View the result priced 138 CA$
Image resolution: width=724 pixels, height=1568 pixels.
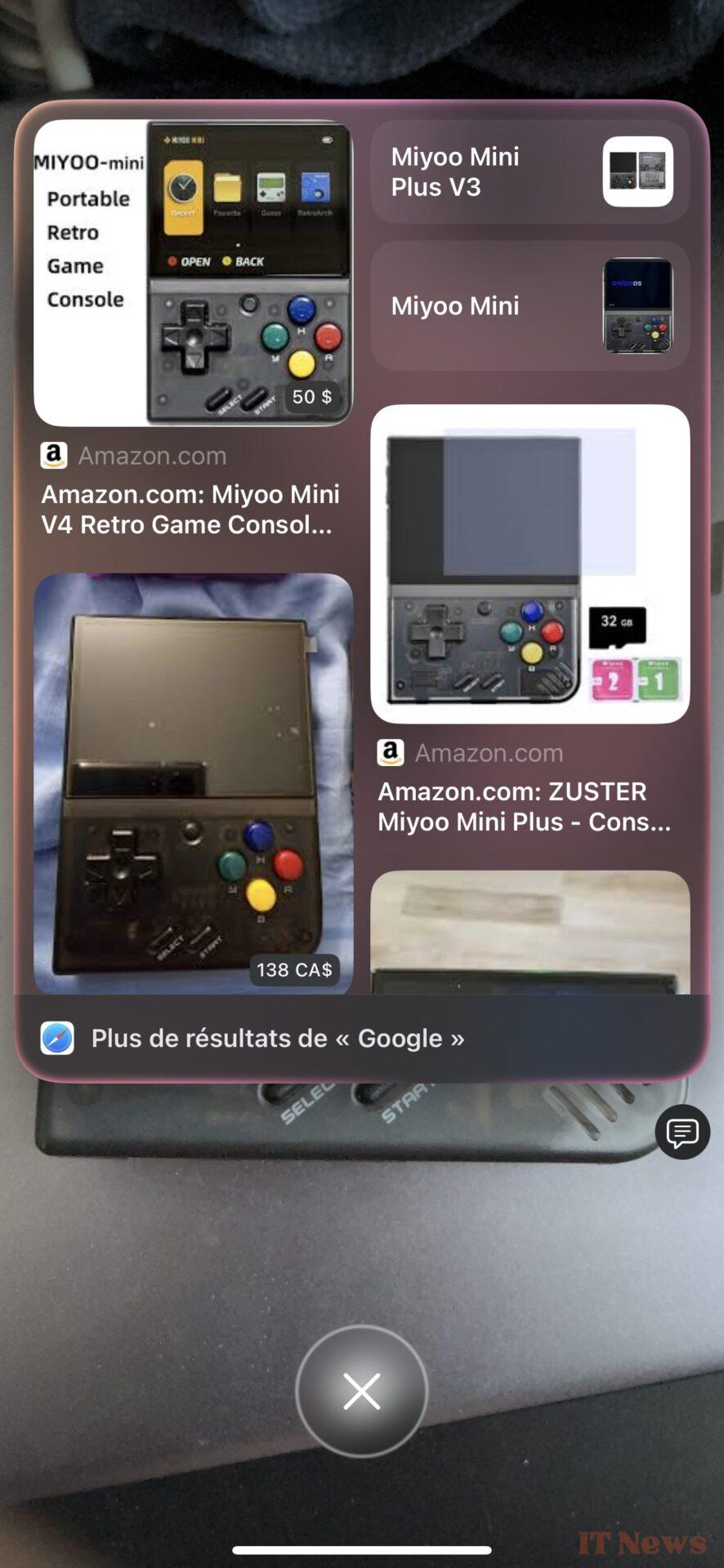[x=193, y=782]
